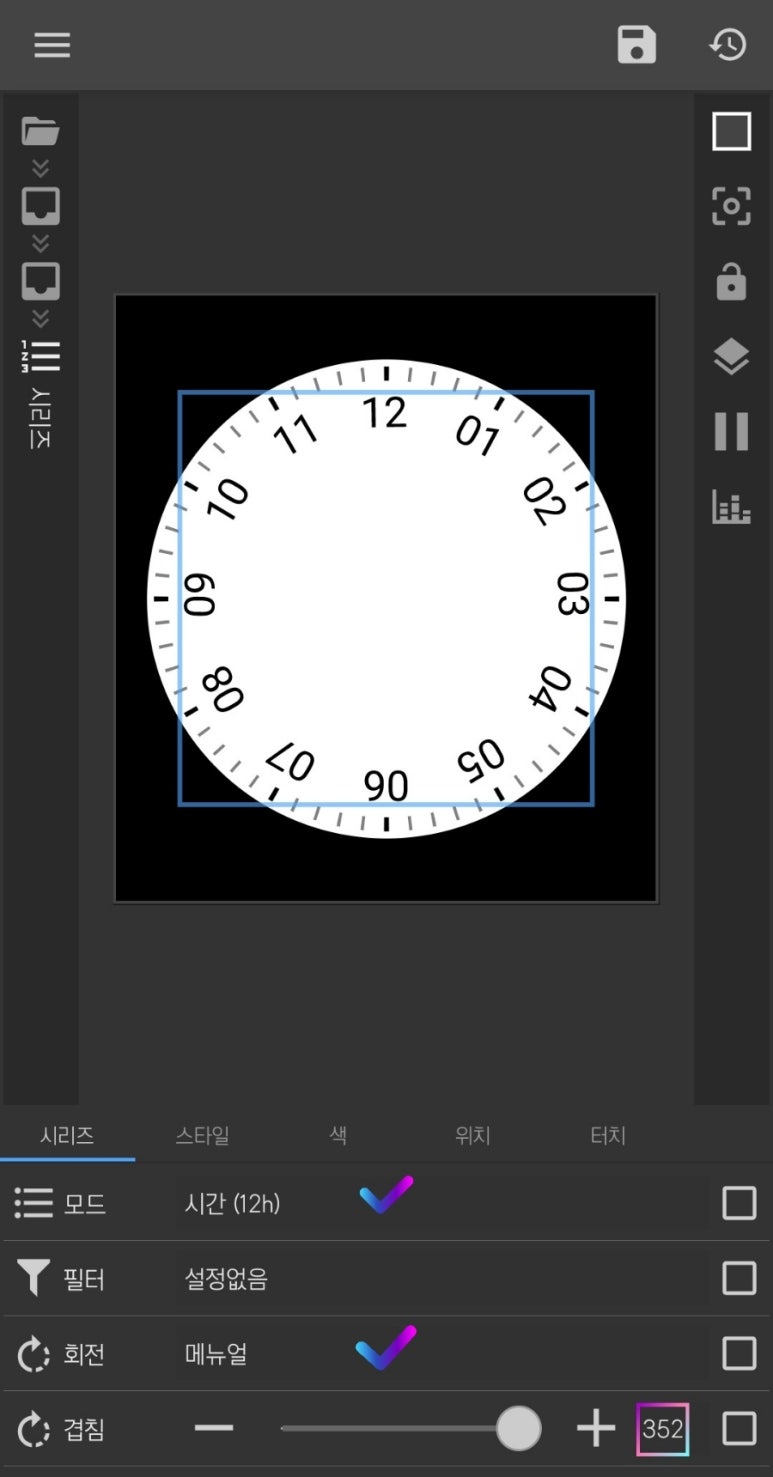
Task: Tap the center focus icon
Action: tap(731, 207)
